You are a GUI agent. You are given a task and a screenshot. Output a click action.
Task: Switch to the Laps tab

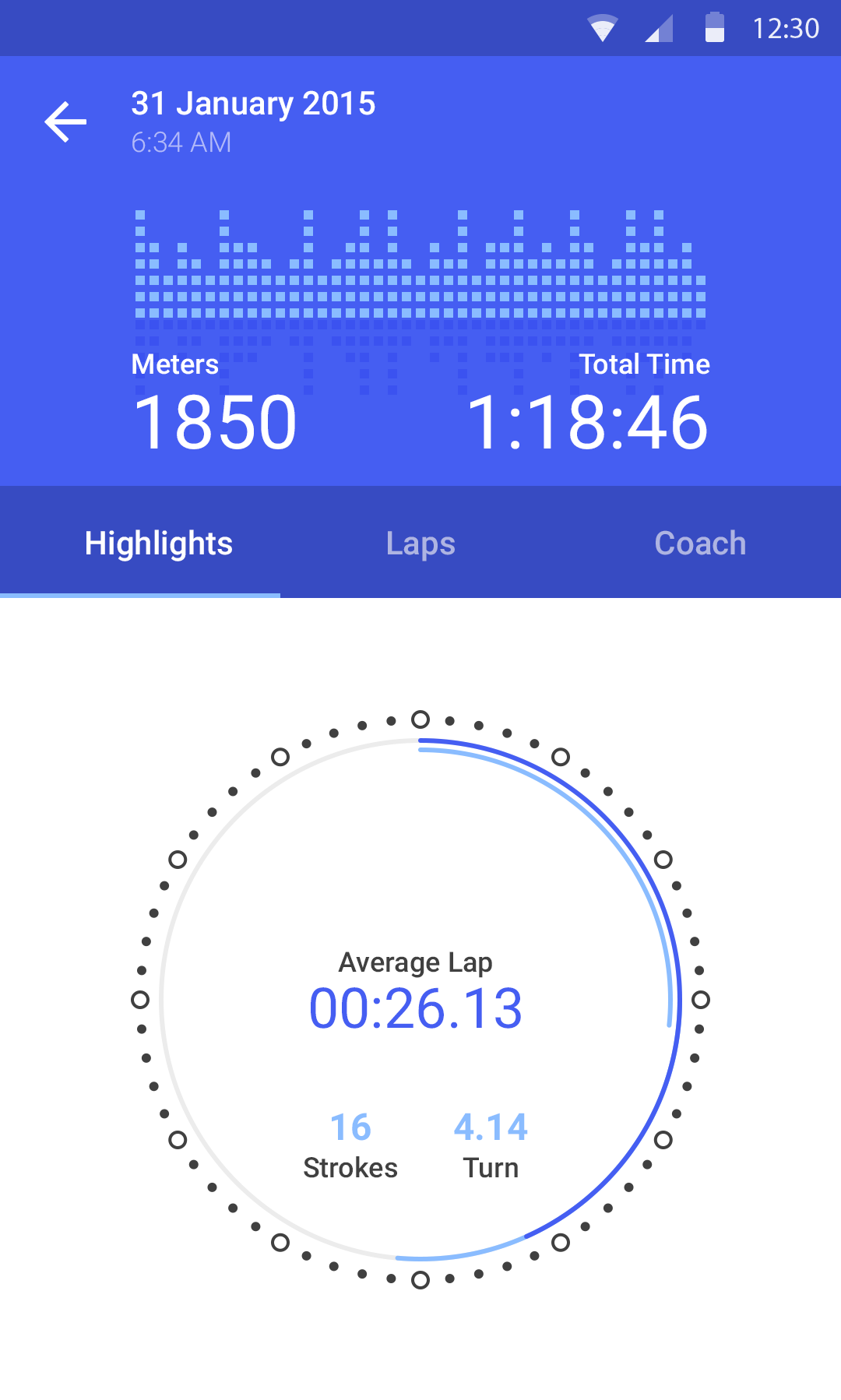420,543
